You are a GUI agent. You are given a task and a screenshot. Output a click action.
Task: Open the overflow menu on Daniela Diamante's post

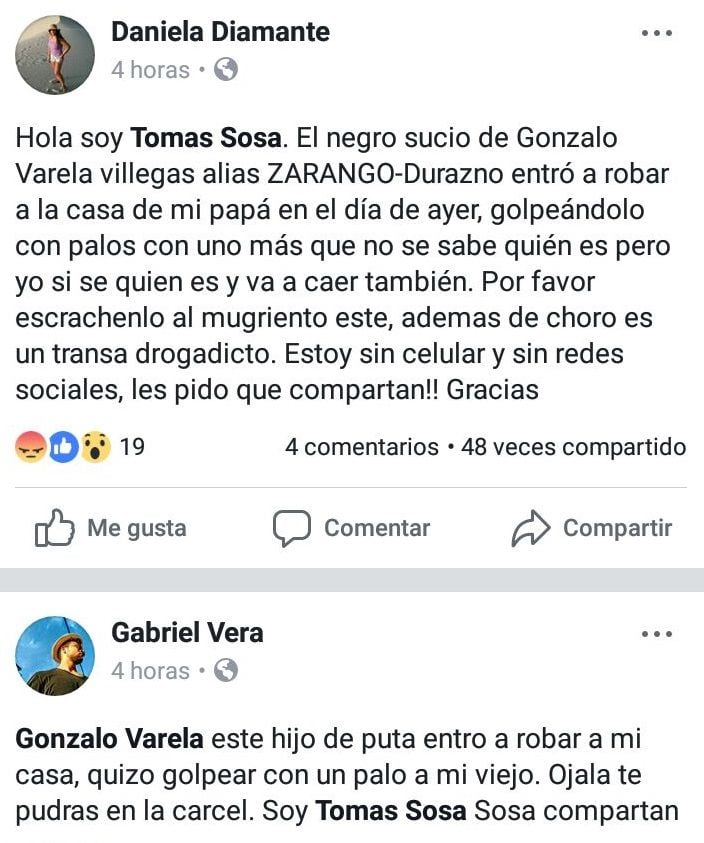656,34
